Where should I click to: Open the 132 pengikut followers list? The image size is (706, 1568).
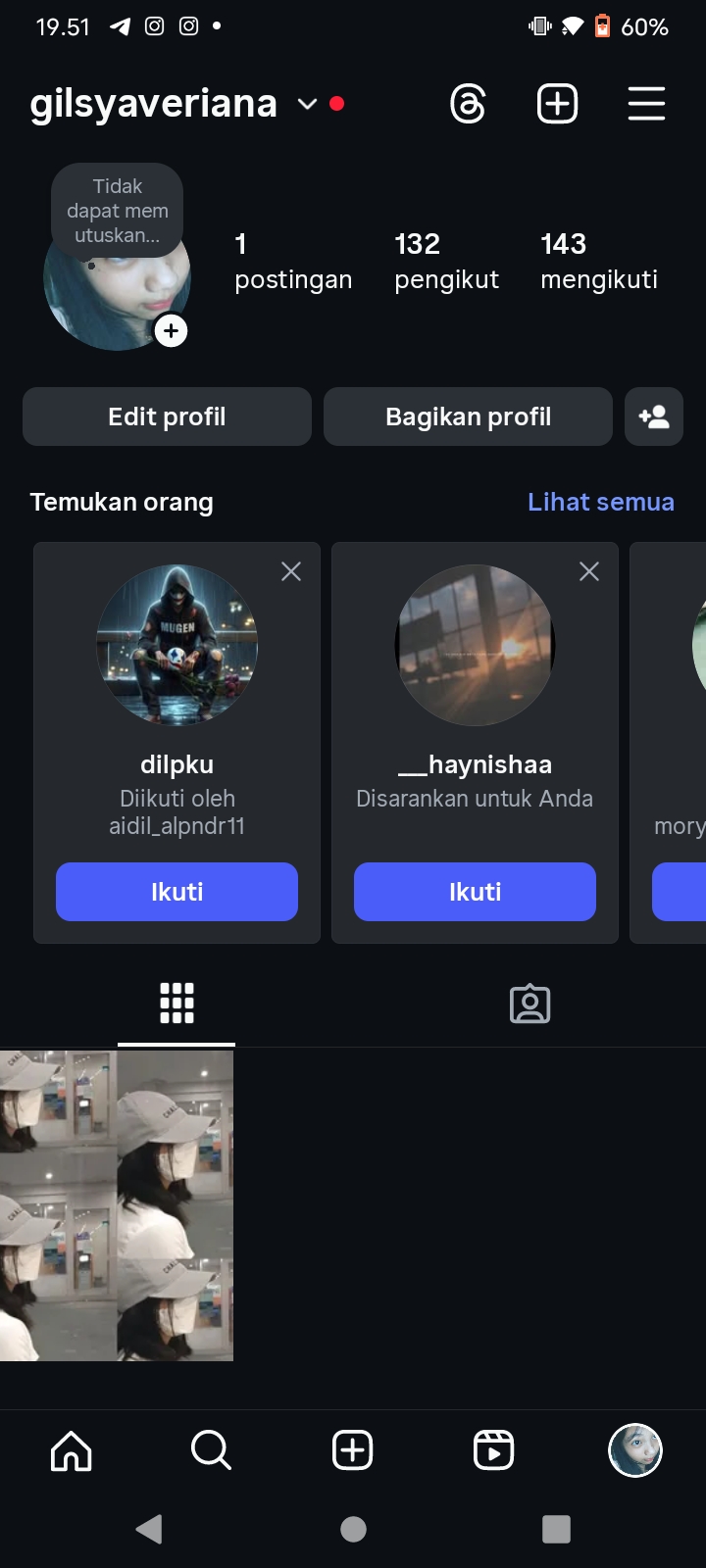click(446, 262)
